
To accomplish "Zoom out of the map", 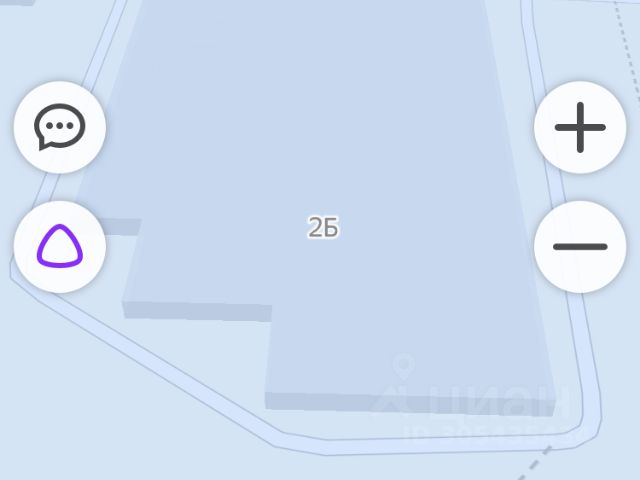I will (x=580, y=246).
